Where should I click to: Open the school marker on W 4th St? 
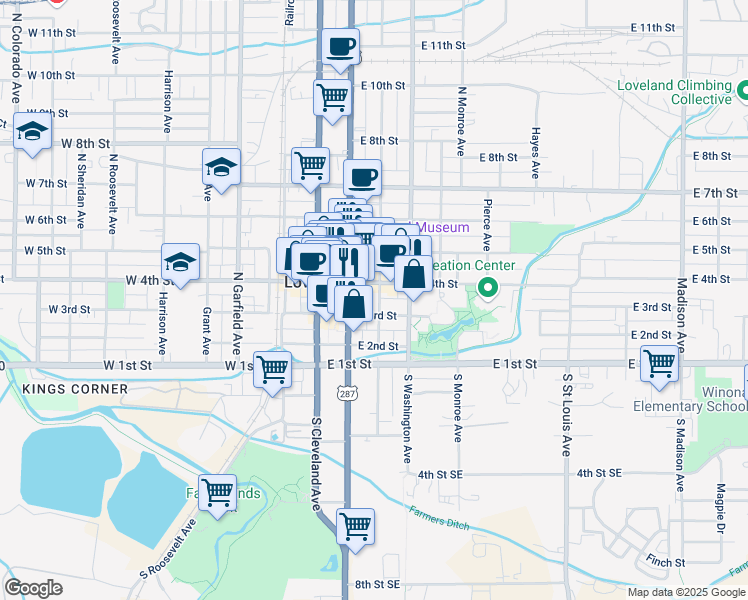tap(180, 265)
